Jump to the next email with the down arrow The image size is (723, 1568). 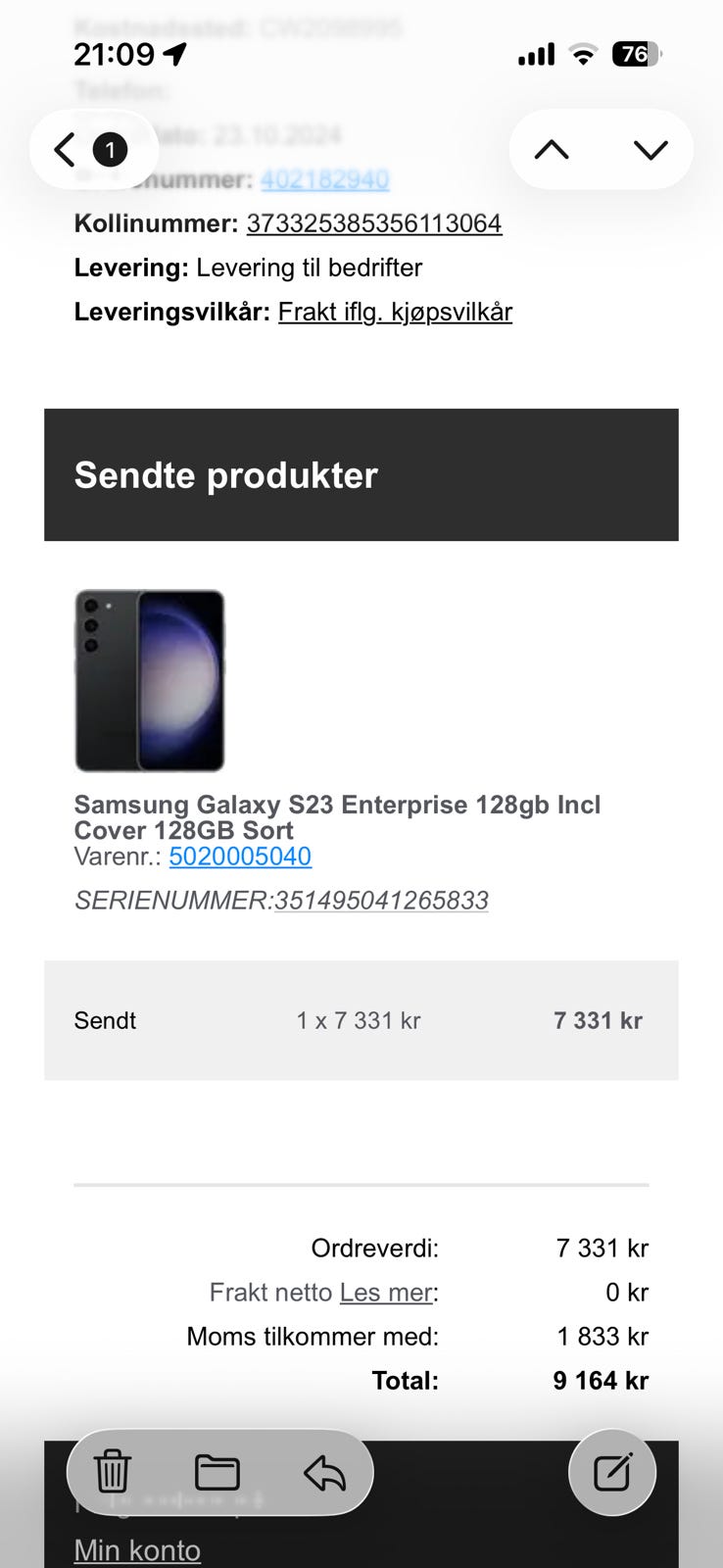point(651,150)
